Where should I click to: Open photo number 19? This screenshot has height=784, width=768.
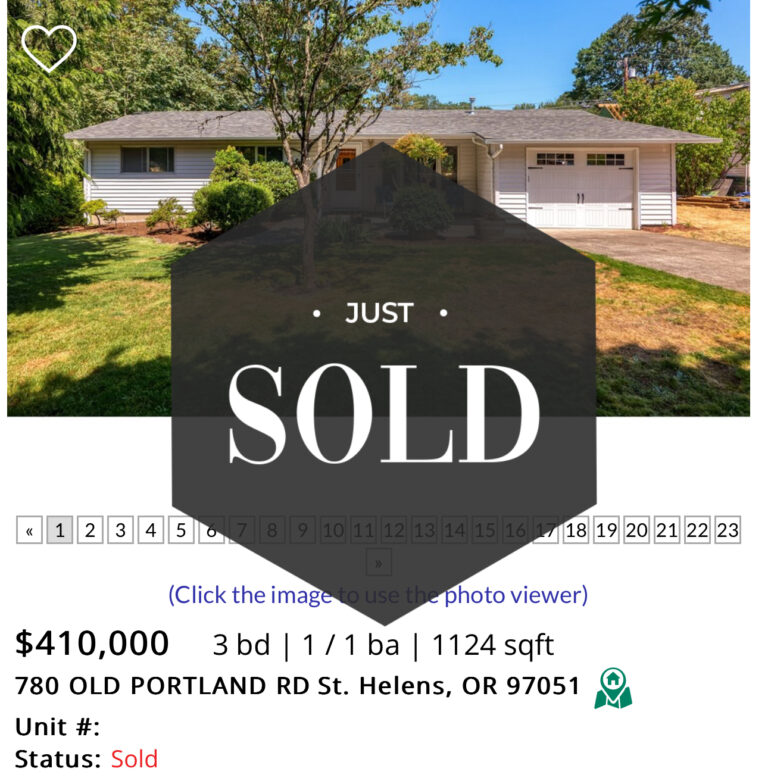coord(606,531)
